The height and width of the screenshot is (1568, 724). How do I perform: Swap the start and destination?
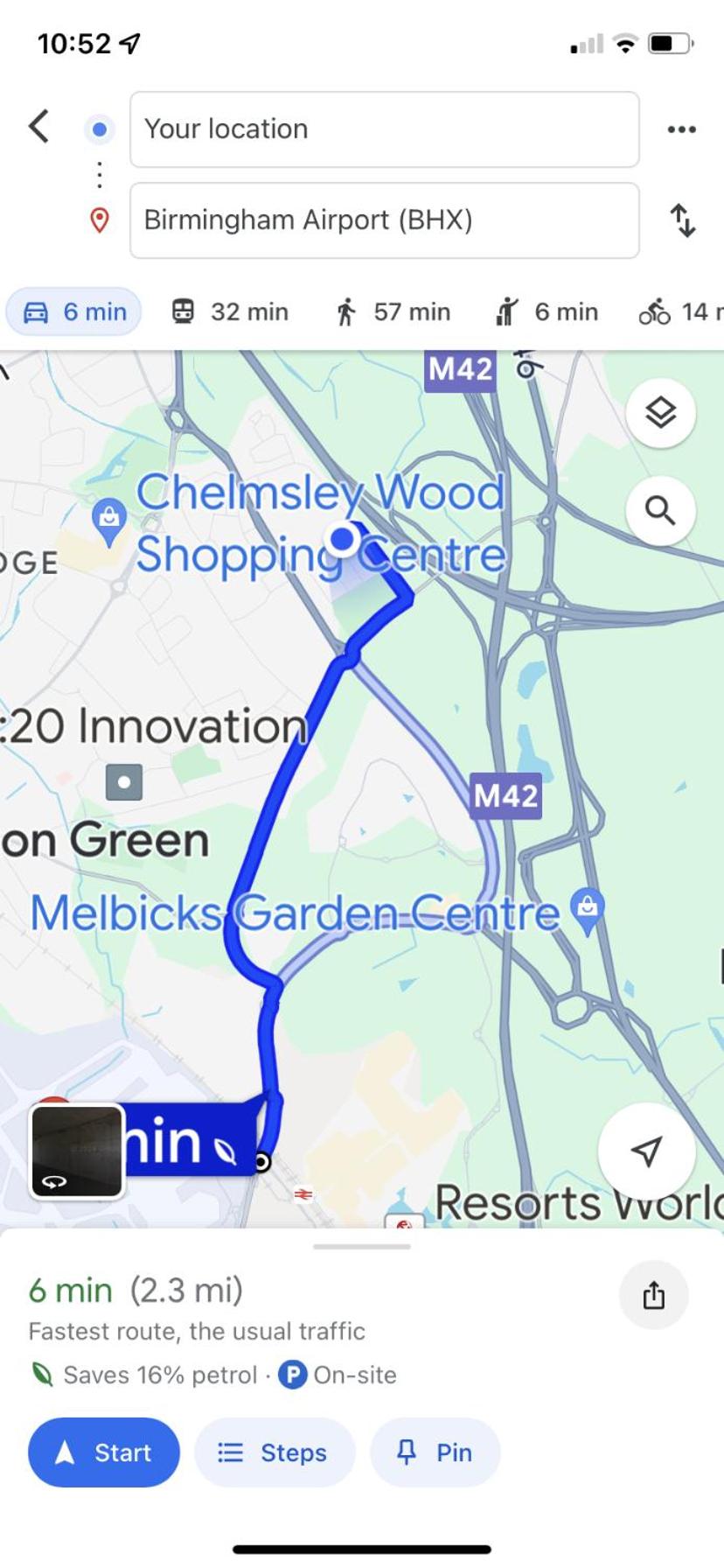coord(683,220)
